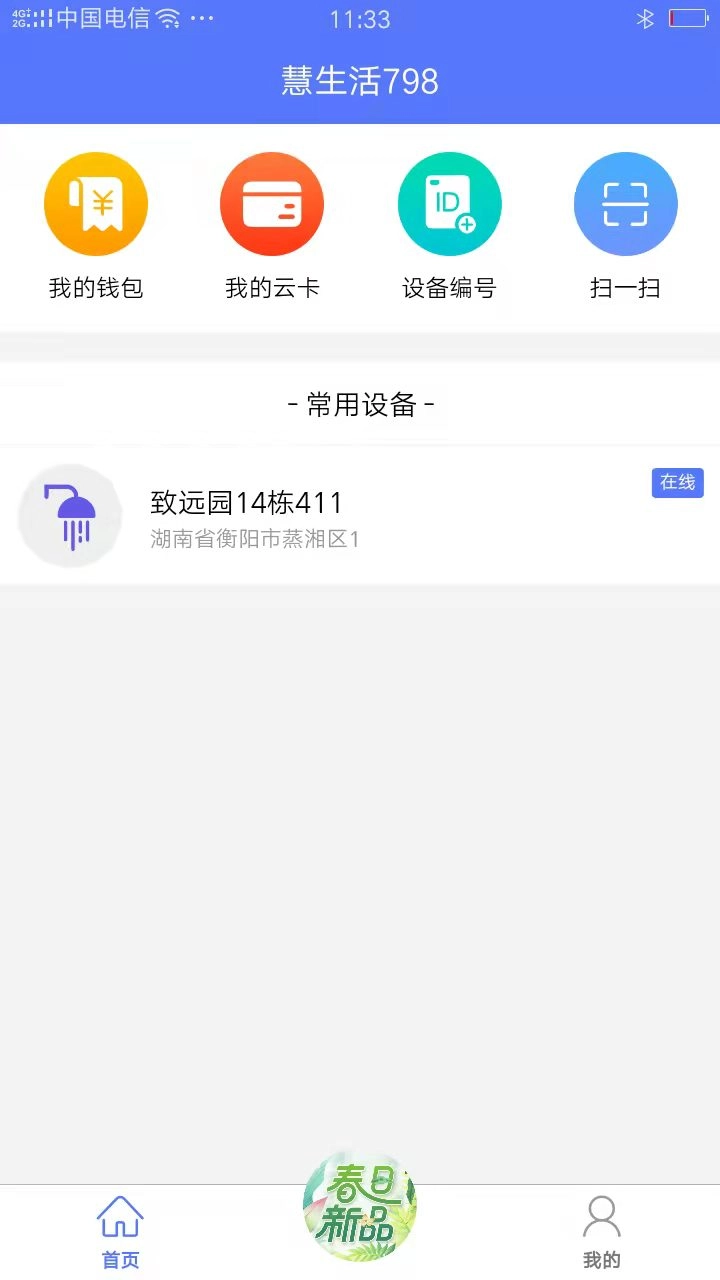Tap the address 湖南省衡阳市蒸湘区1
The image size is (720, 1280).
point(253,540)
